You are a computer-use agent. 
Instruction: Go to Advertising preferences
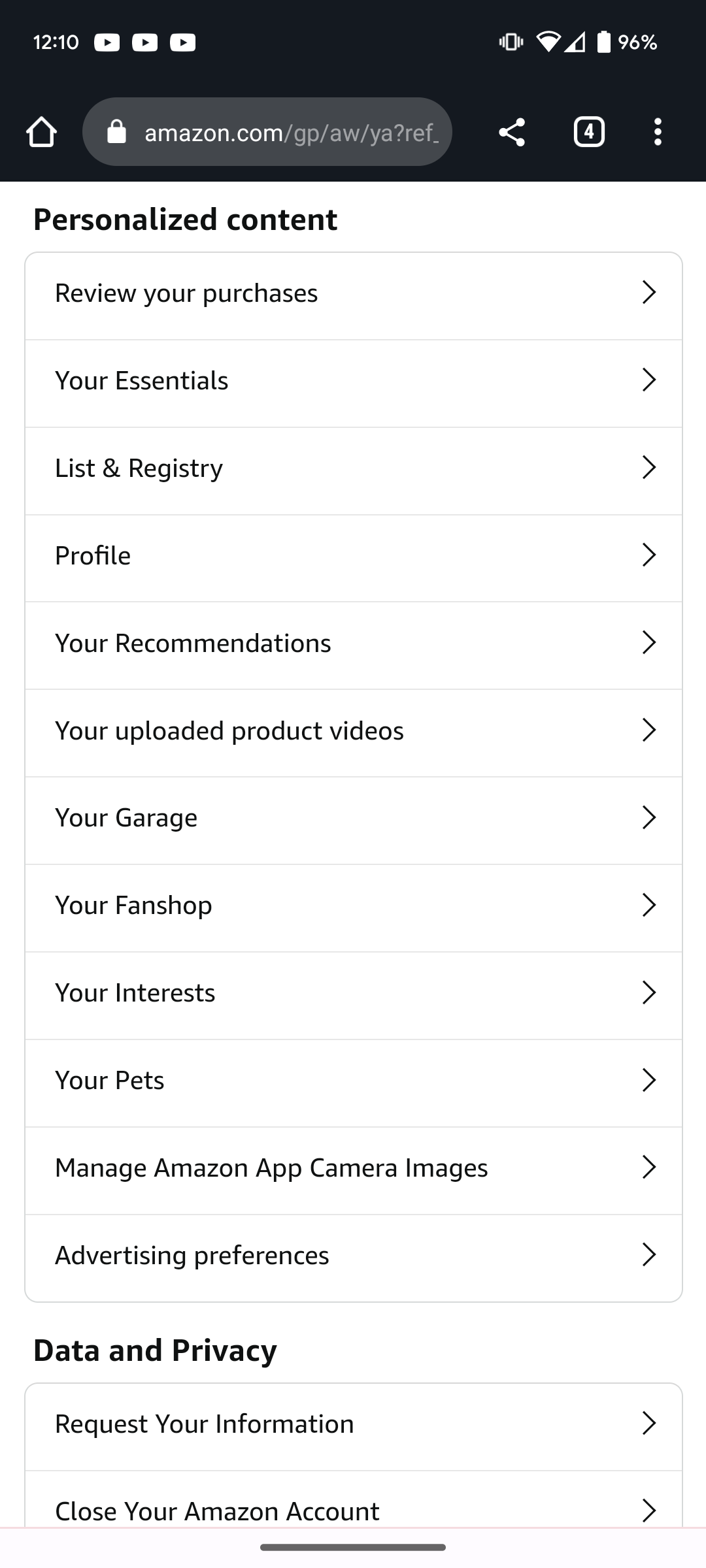(x=354, y=1258)
